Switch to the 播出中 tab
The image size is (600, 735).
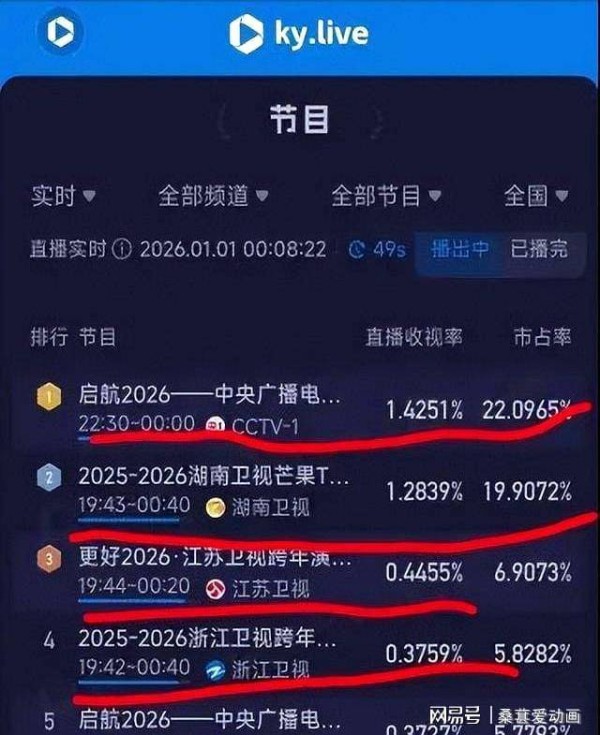[x=460, y=249]
